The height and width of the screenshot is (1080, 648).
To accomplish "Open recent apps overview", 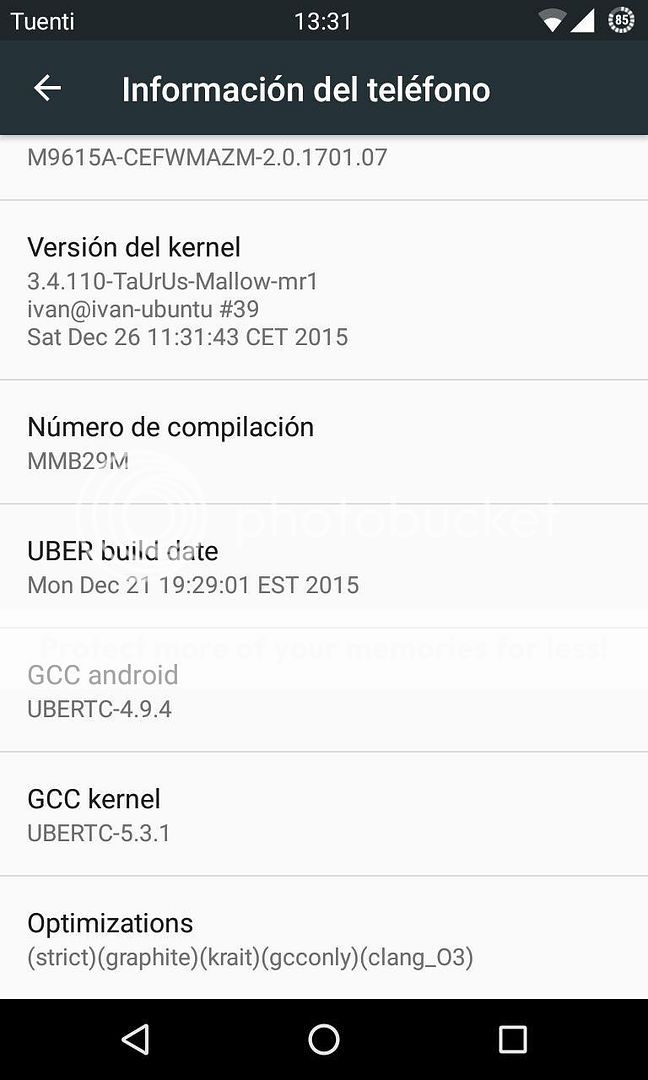I will tap(512, 1039).
